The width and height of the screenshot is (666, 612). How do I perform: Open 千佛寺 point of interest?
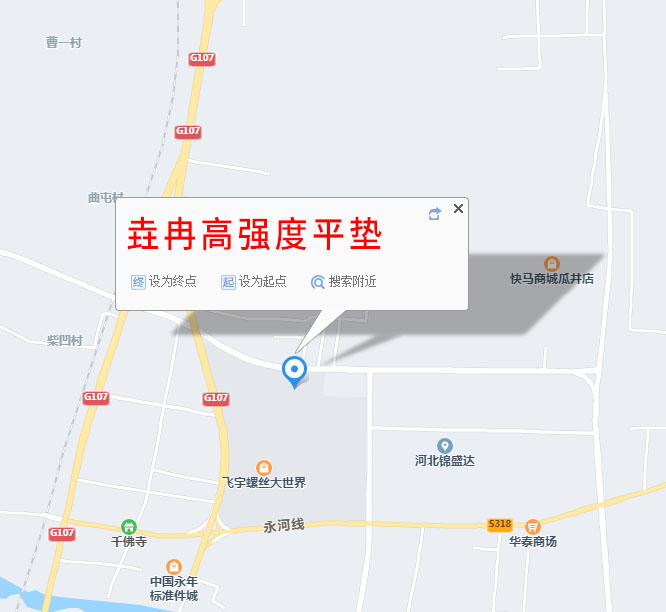129,527
